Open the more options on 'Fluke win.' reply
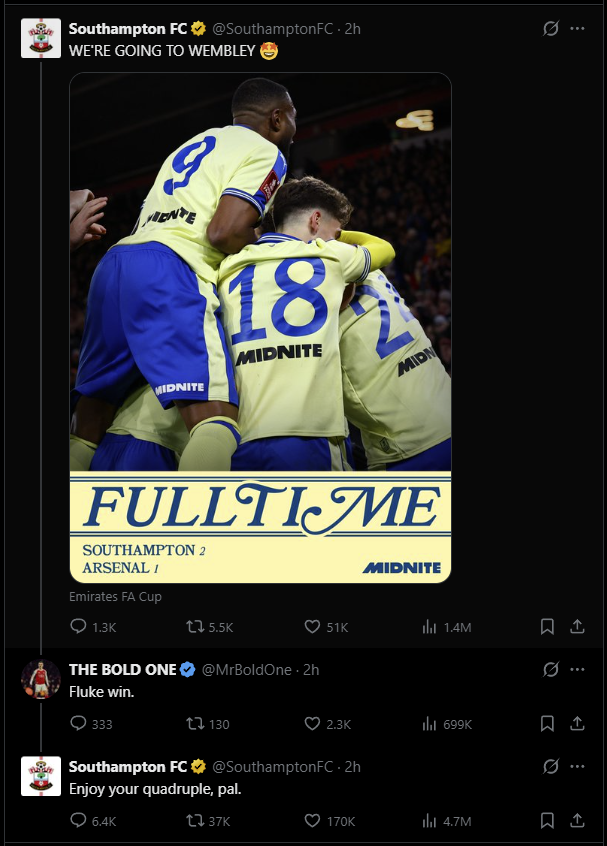The width and height of the screenshot is (607, 846). [x=577, y=670]
